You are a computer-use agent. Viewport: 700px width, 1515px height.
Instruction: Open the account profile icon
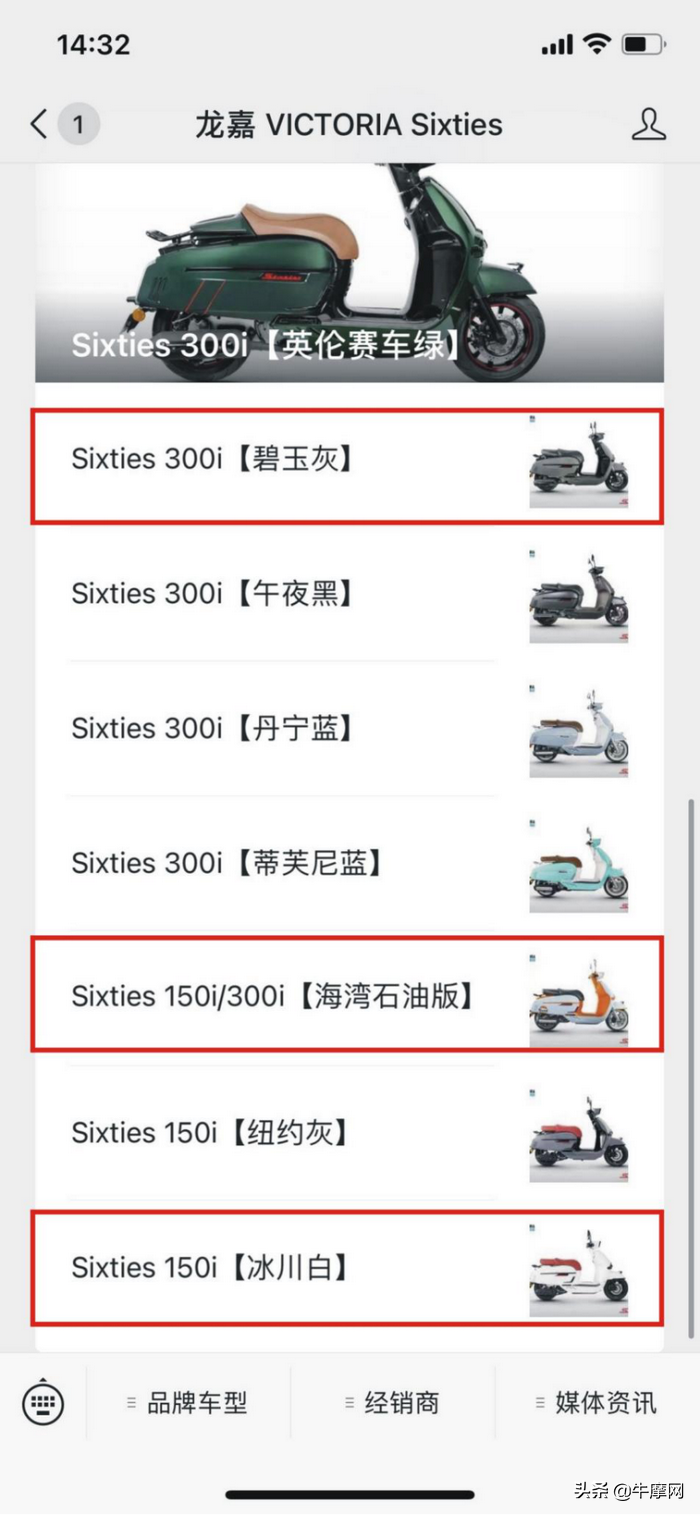pyautogui.click(x=648, y=125)
